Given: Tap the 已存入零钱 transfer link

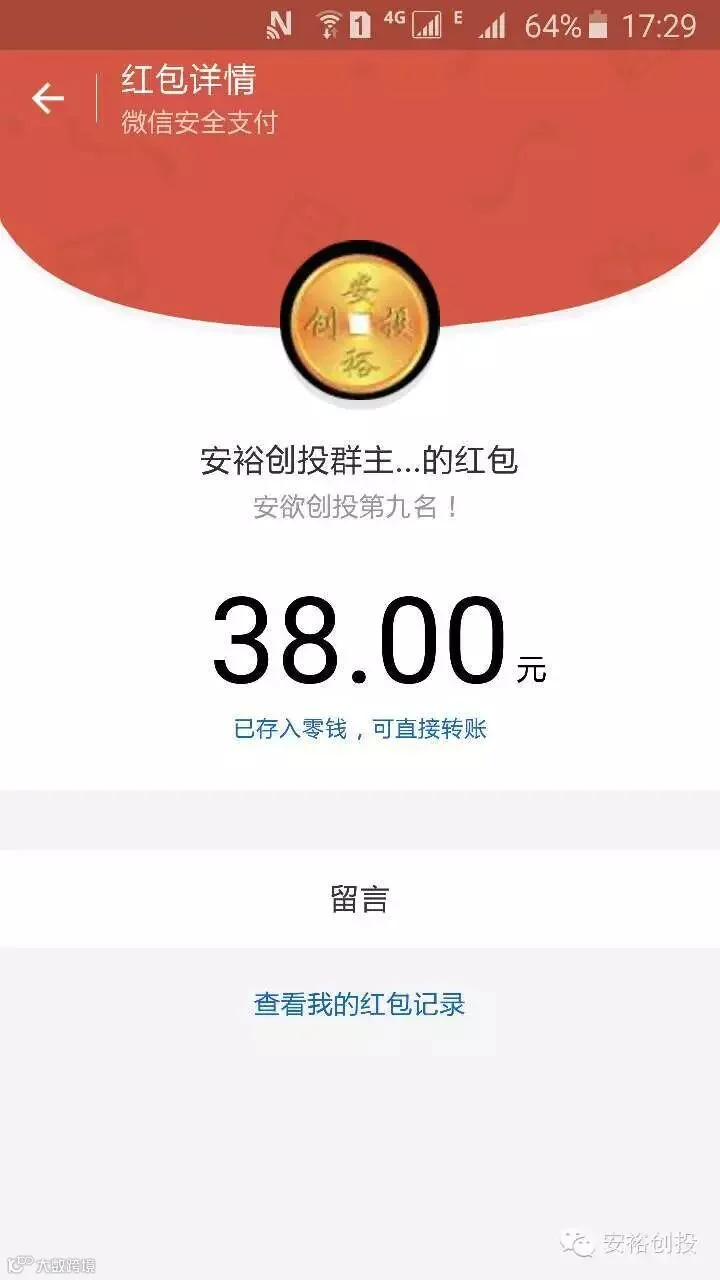Looking at the screenshot, I should (x=360, y=729).
